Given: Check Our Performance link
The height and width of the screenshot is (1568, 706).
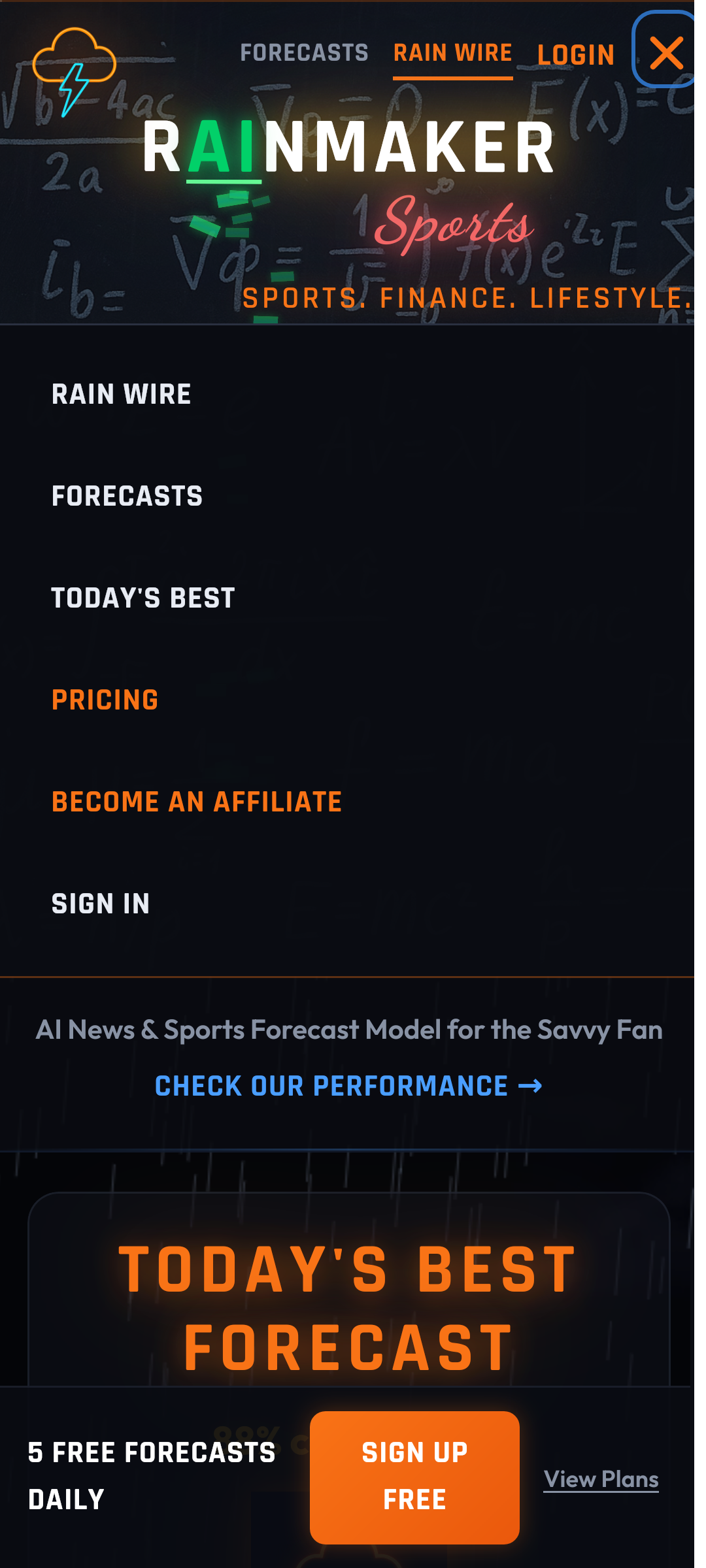Looking at the screenshot, I should coord(348,1086).
